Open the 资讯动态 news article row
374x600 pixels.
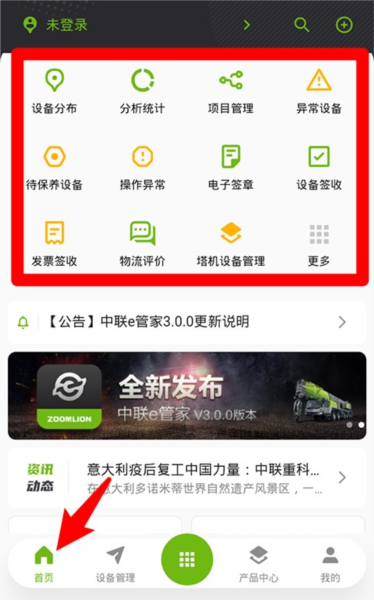187,478
